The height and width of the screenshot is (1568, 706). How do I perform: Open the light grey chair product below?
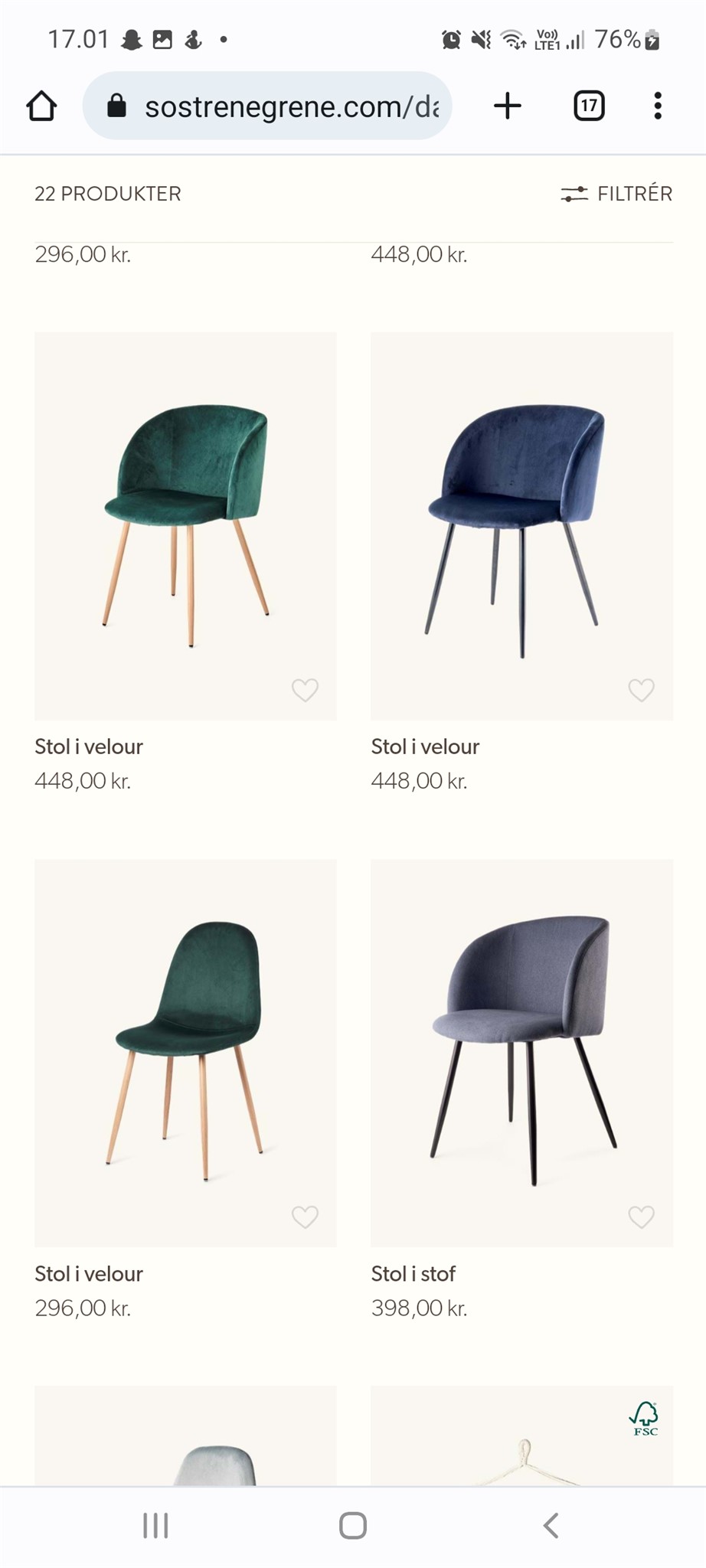185,1439
